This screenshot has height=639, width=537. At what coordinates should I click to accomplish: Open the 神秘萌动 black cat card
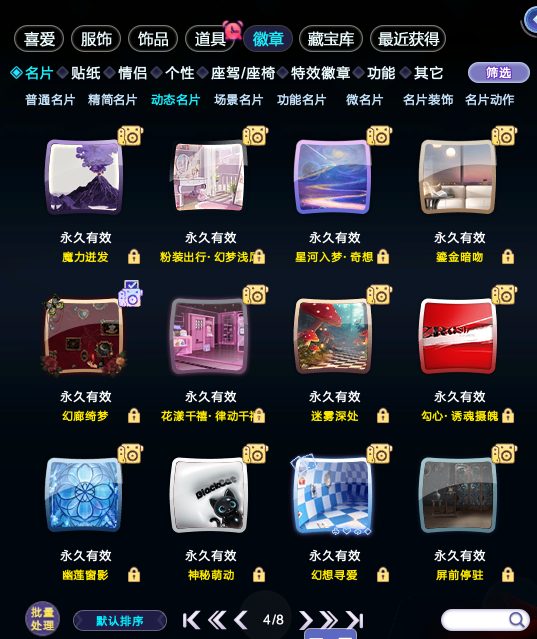209,495
